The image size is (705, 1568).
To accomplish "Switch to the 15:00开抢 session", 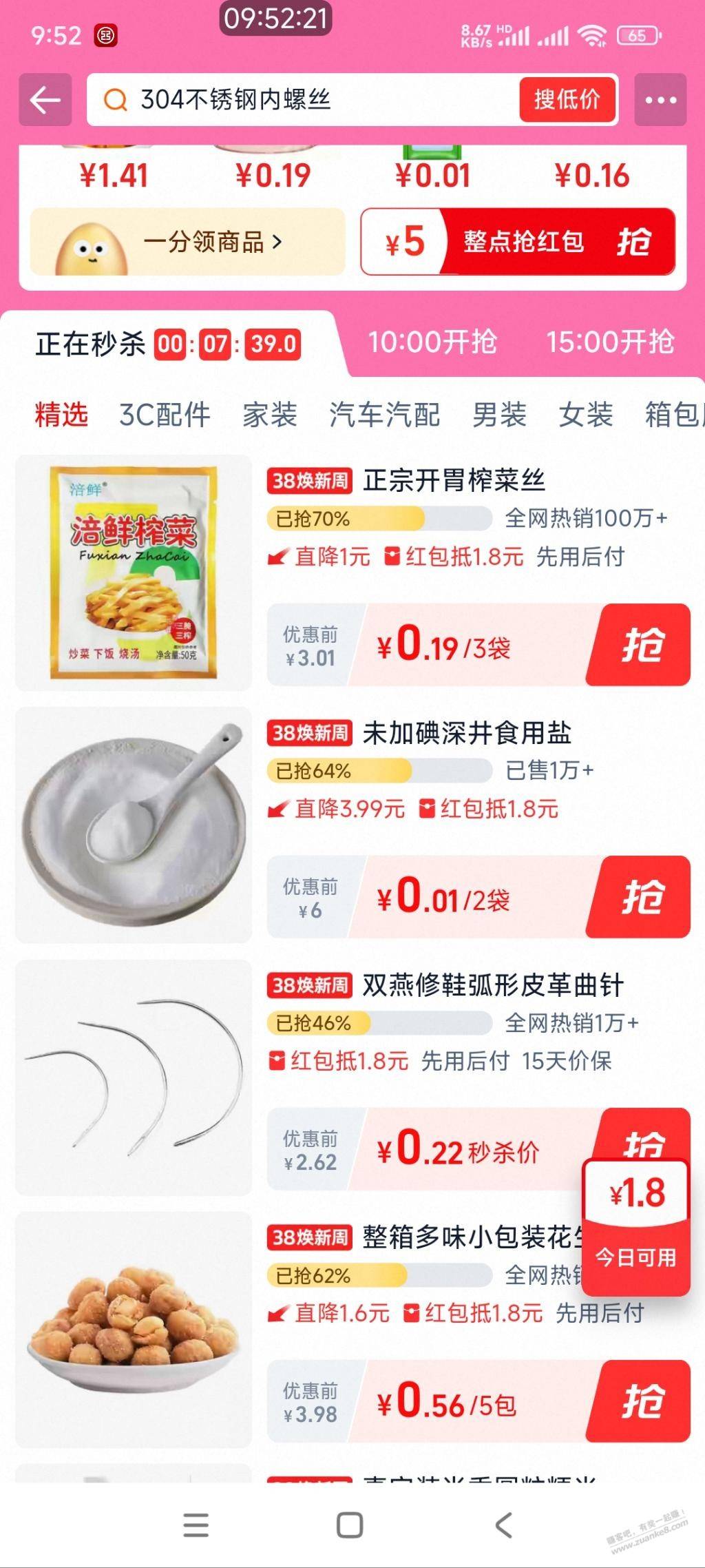I will (x=610, y=342).
